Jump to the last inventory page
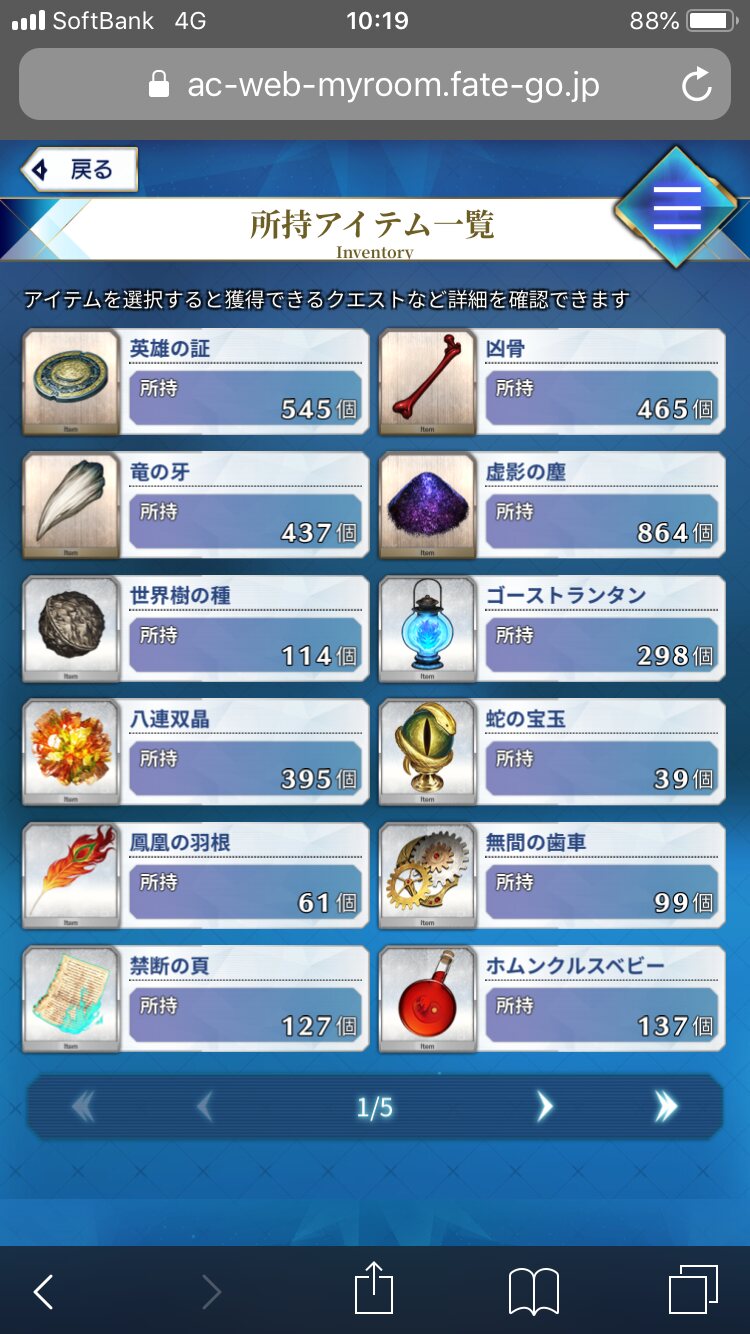 665,1106
